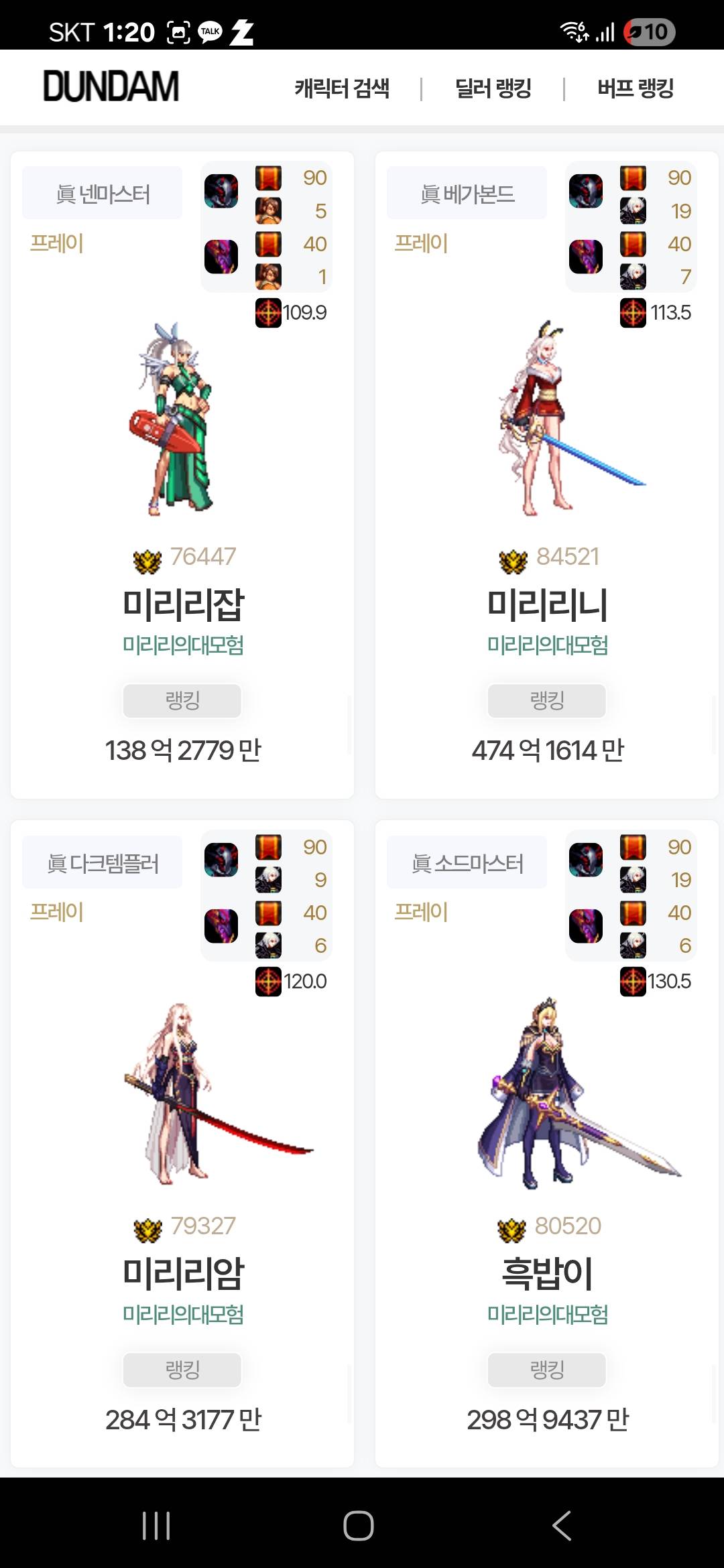Open the 캐릭터 검색 page
This screenshot has height=1568, width=724.
point(342,88)
